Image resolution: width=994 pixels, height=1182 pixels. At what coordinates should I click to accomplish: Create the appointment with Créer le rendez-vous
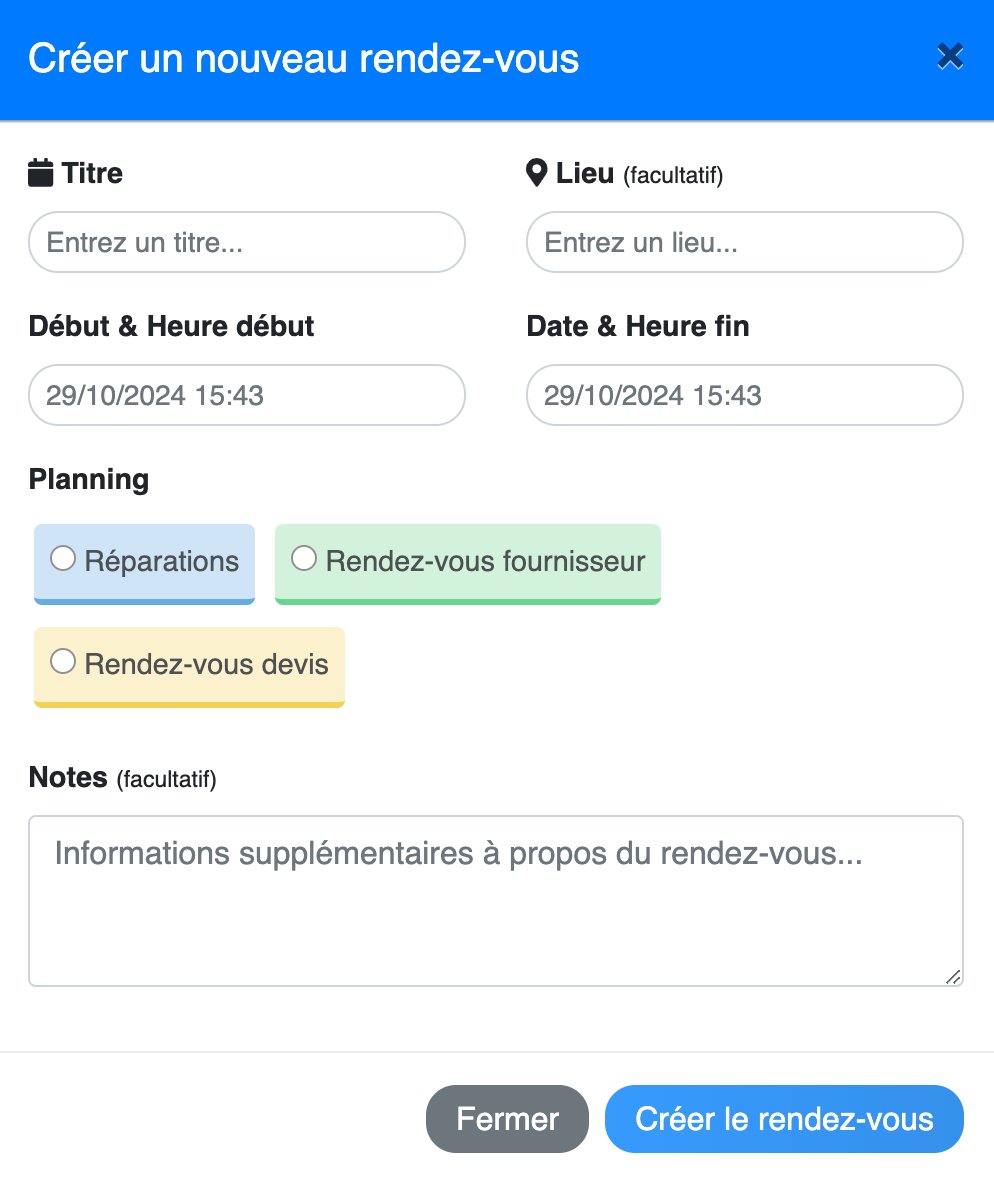click(x=784, y=1119)
